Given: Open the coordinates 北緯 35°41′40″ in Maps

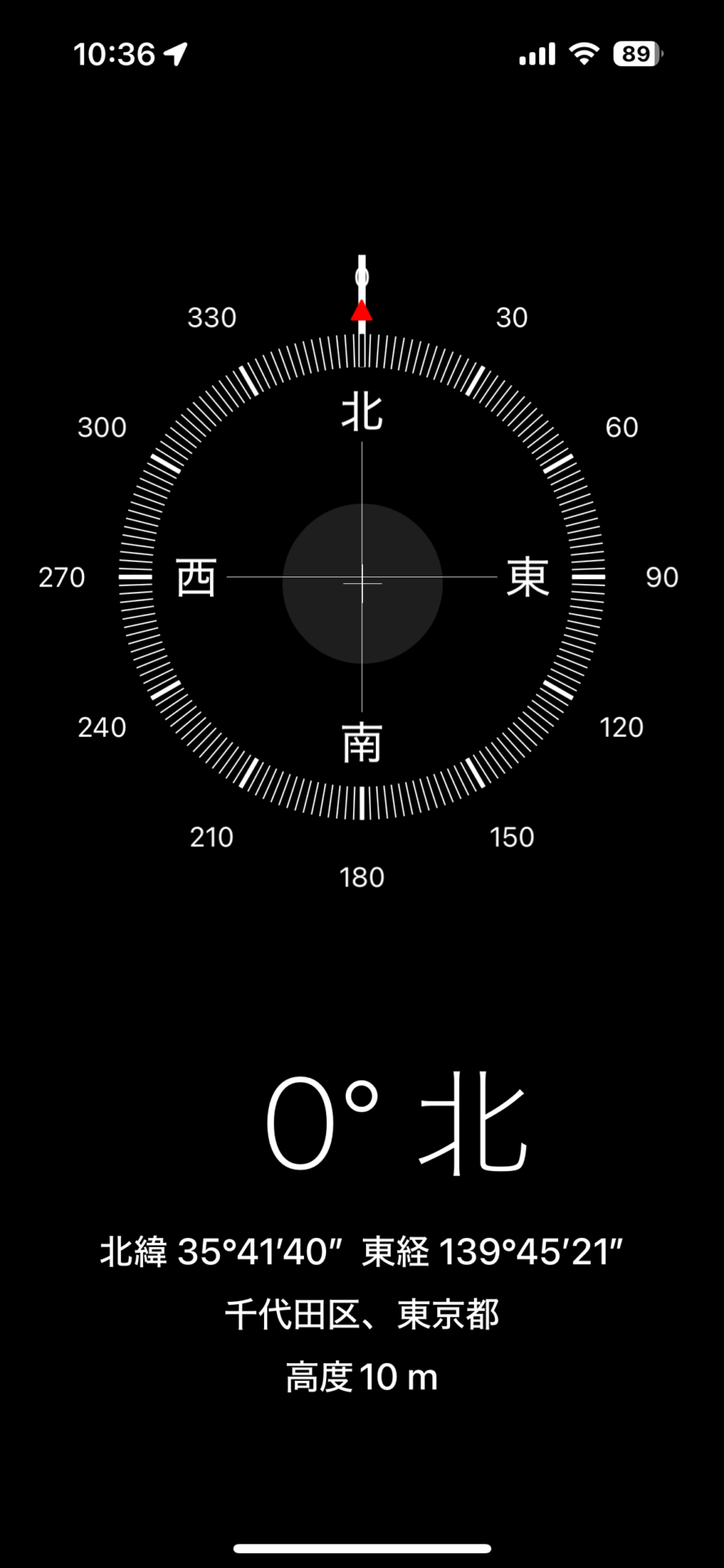Looking at the screenshot, I should pos(362,1251).
